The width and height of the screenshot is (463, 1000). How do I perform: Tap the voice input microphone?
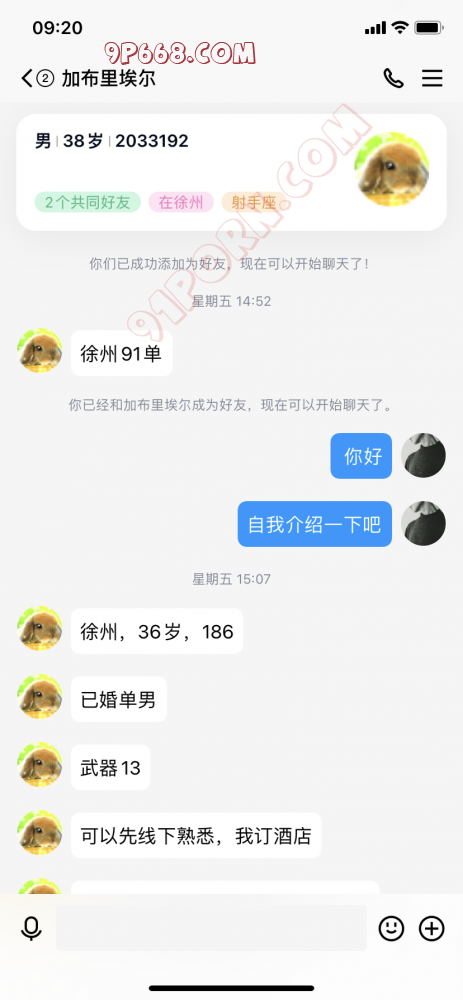pyautogui.click(x=31, y=929)
